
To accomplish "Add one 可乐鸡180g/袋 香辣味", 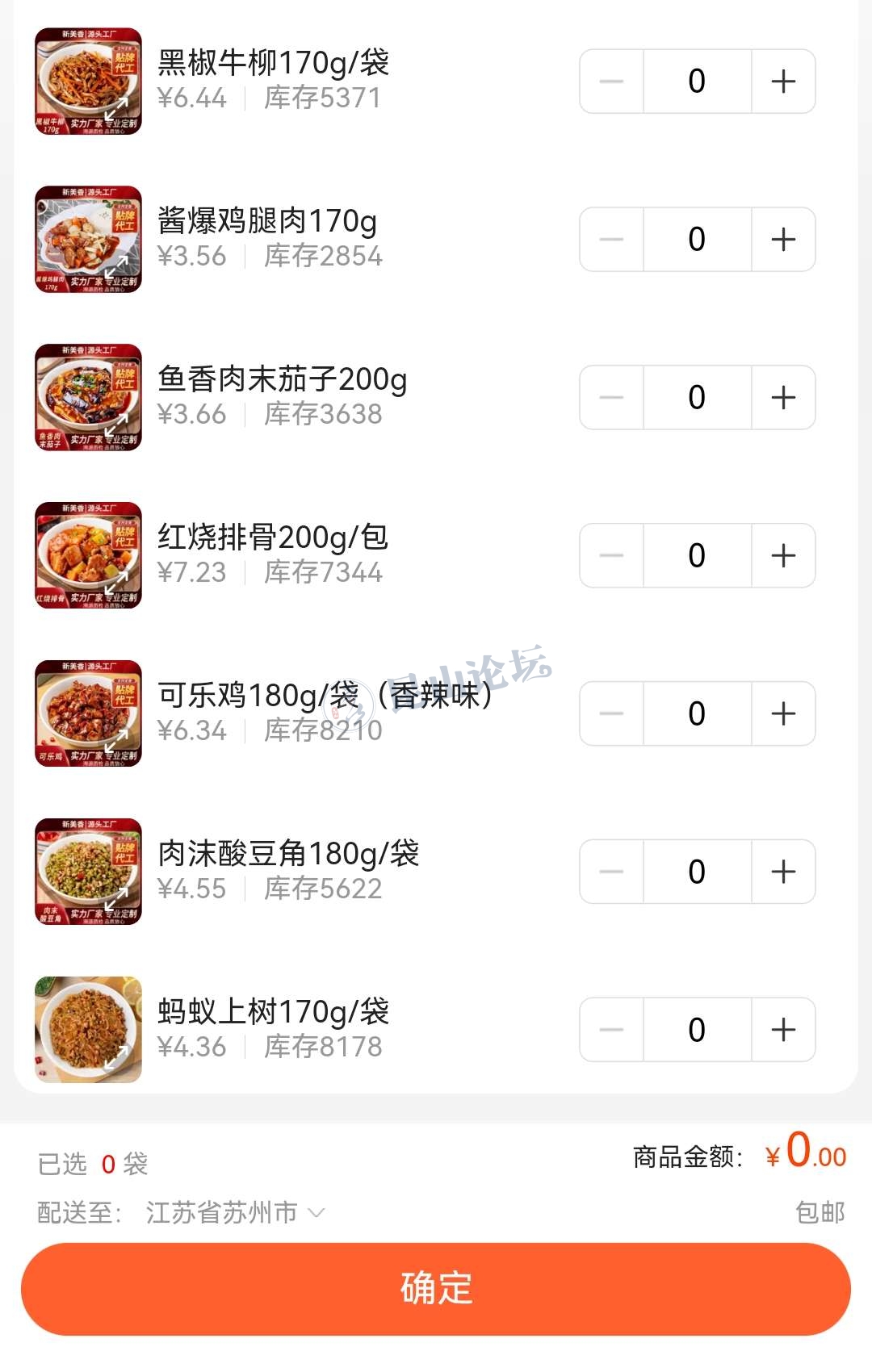I will click(x=783, y=714).
